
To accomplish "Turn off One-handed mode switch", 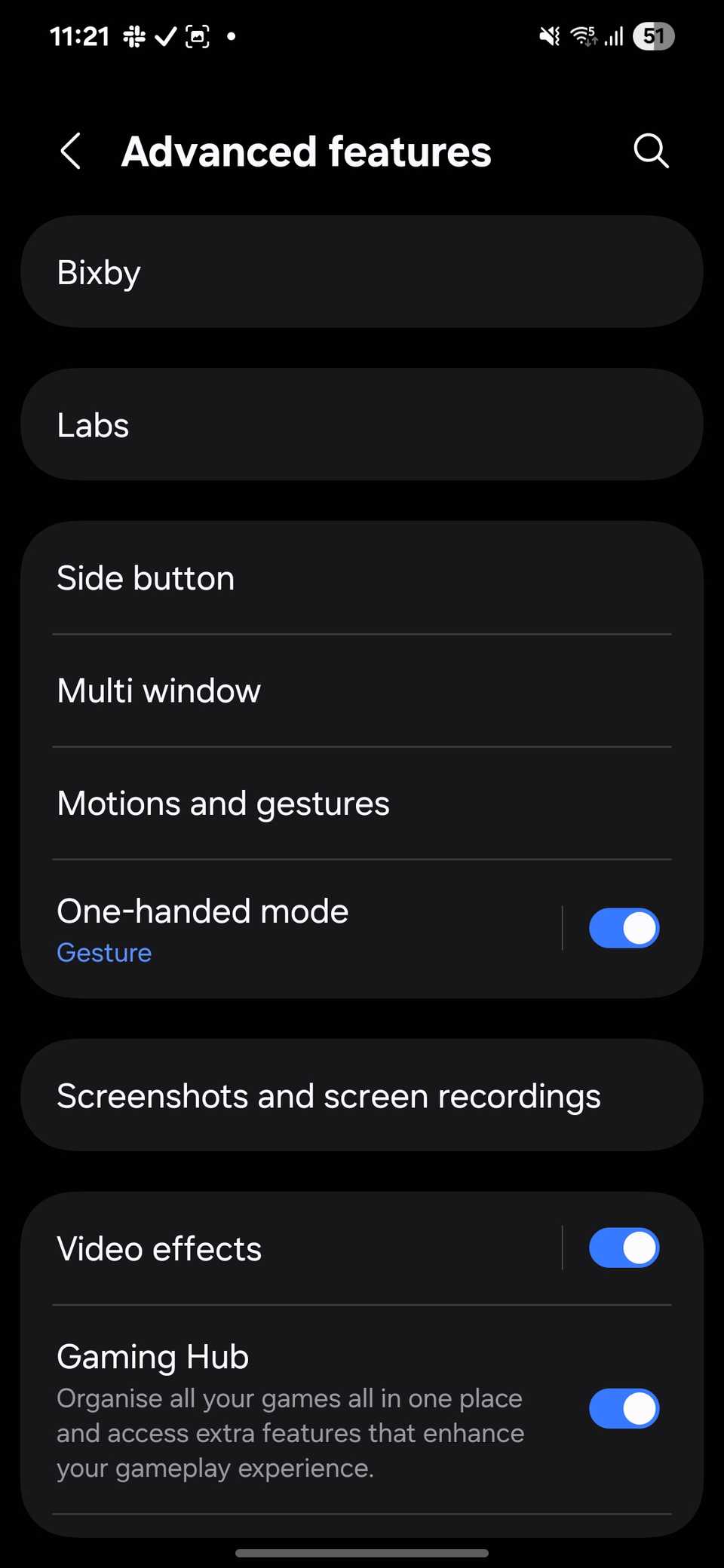I will pyautogui.click(x=624, y=928).
